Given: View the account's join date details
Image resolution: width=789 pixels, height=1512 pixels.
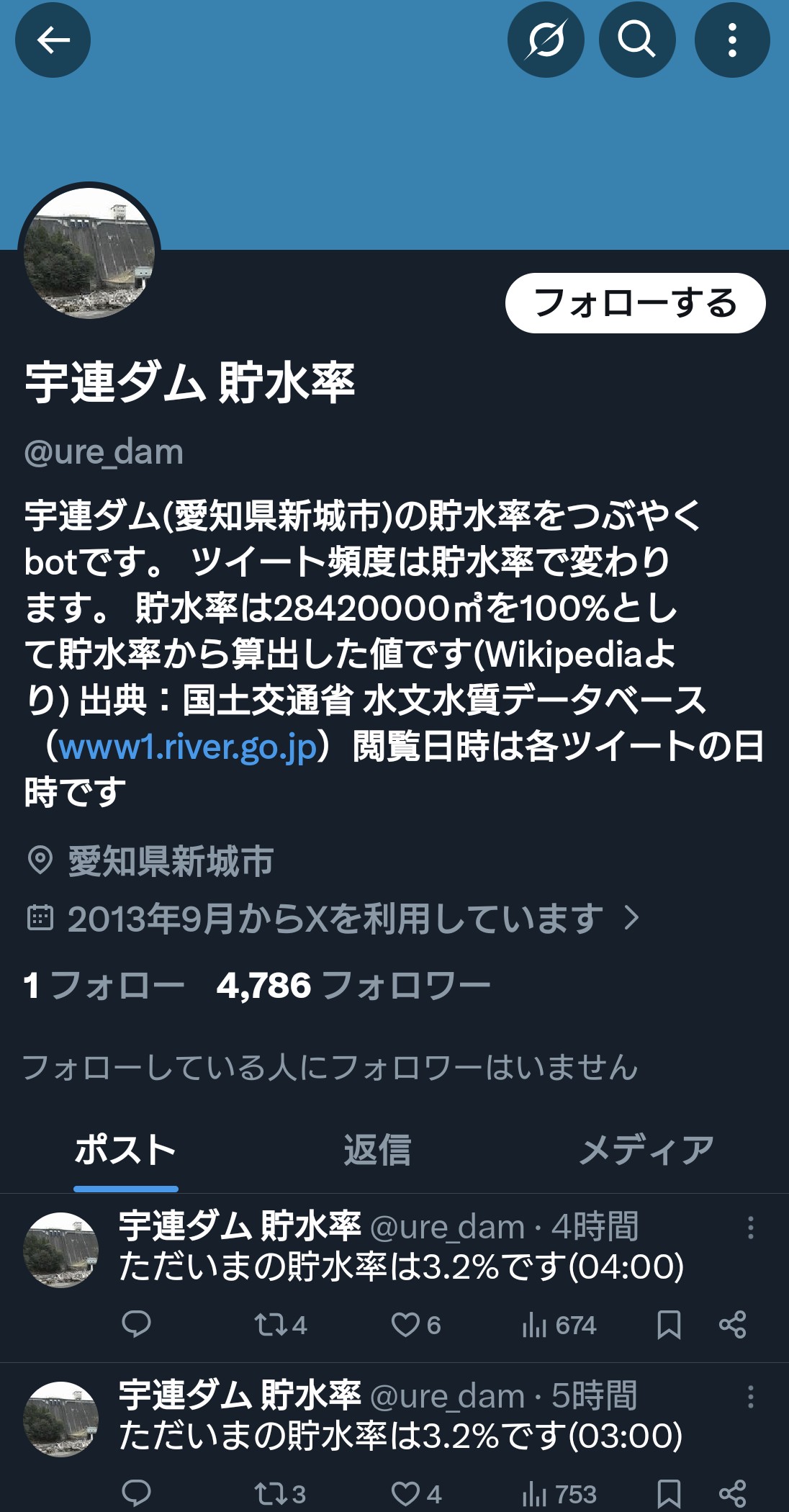Looking at the screenshot, I should 334,919.
